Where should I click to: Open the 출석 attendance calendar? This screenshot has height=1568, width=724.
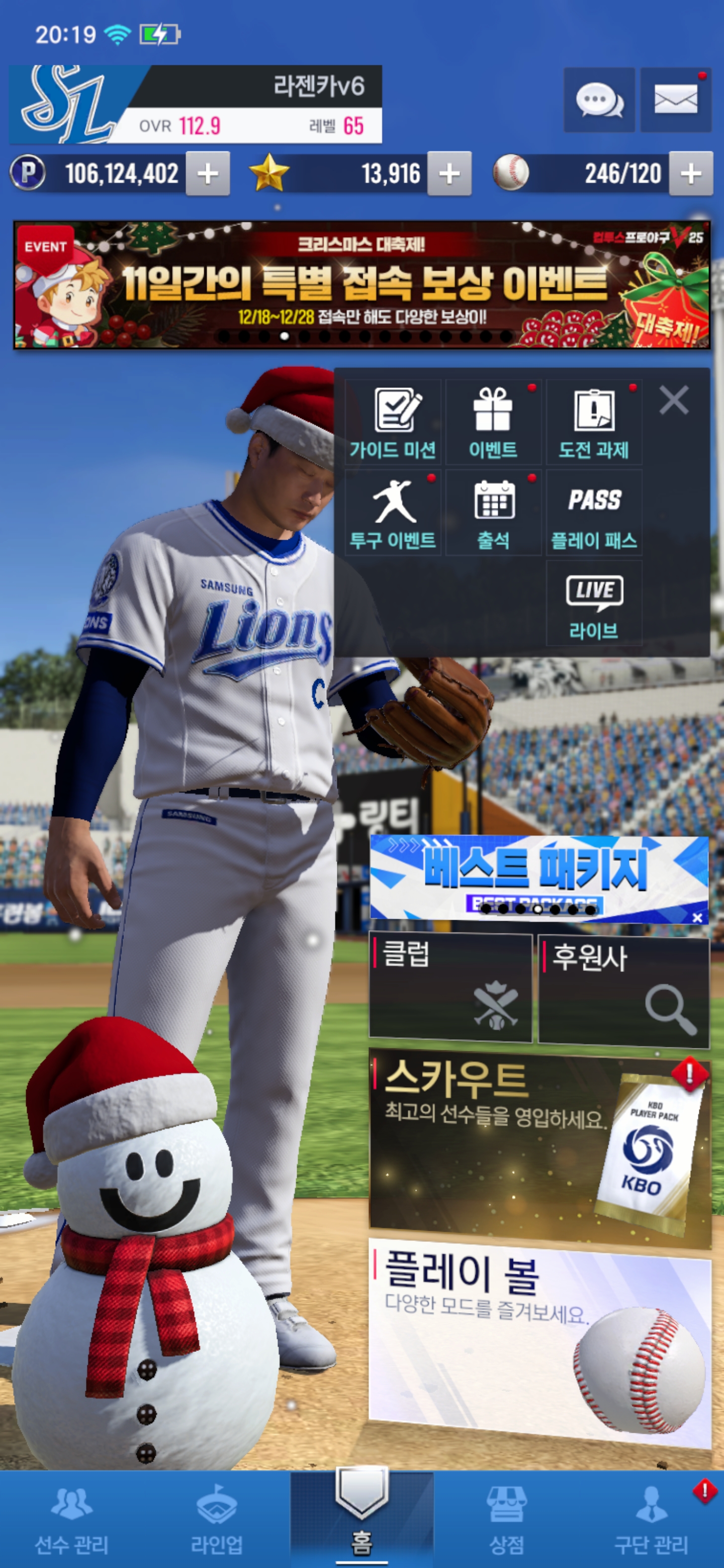pyautogui.click(x=493, y=513)
